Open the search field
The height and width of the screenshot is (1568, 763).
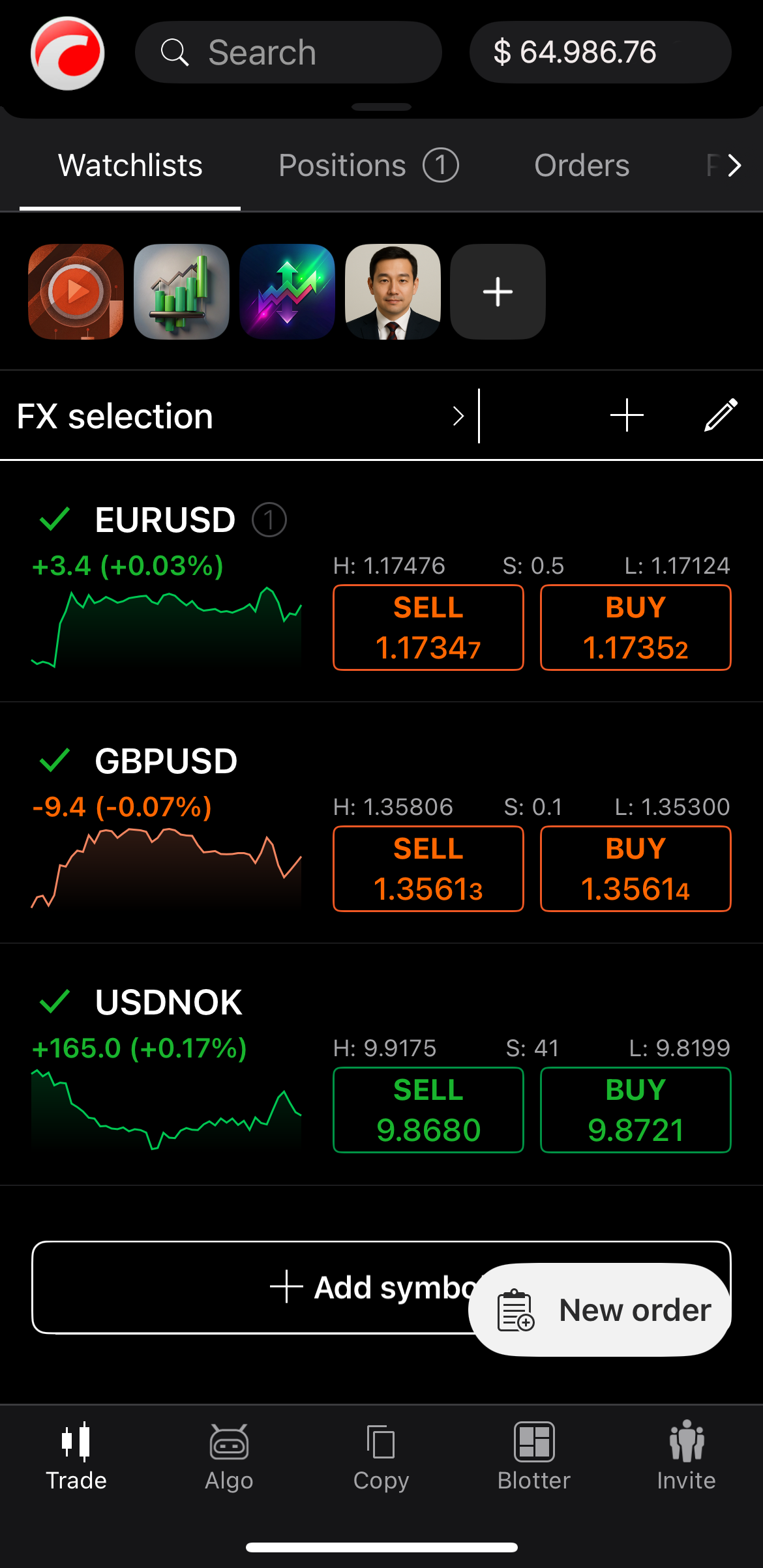pos(288,52)
